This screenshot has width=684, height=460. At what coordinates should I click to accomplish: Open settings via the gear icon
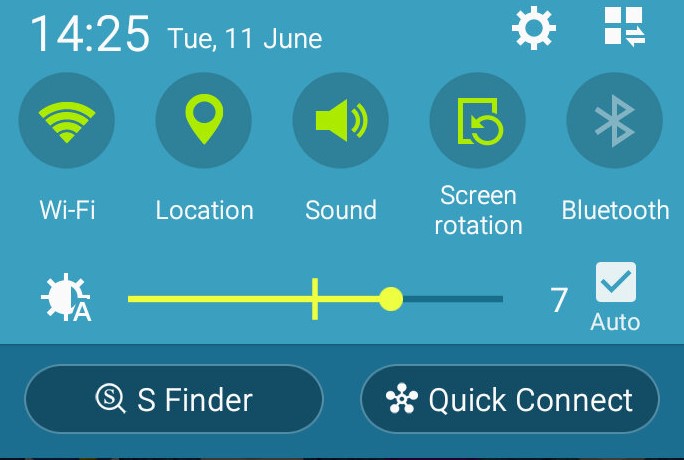[x=533, y=28]
